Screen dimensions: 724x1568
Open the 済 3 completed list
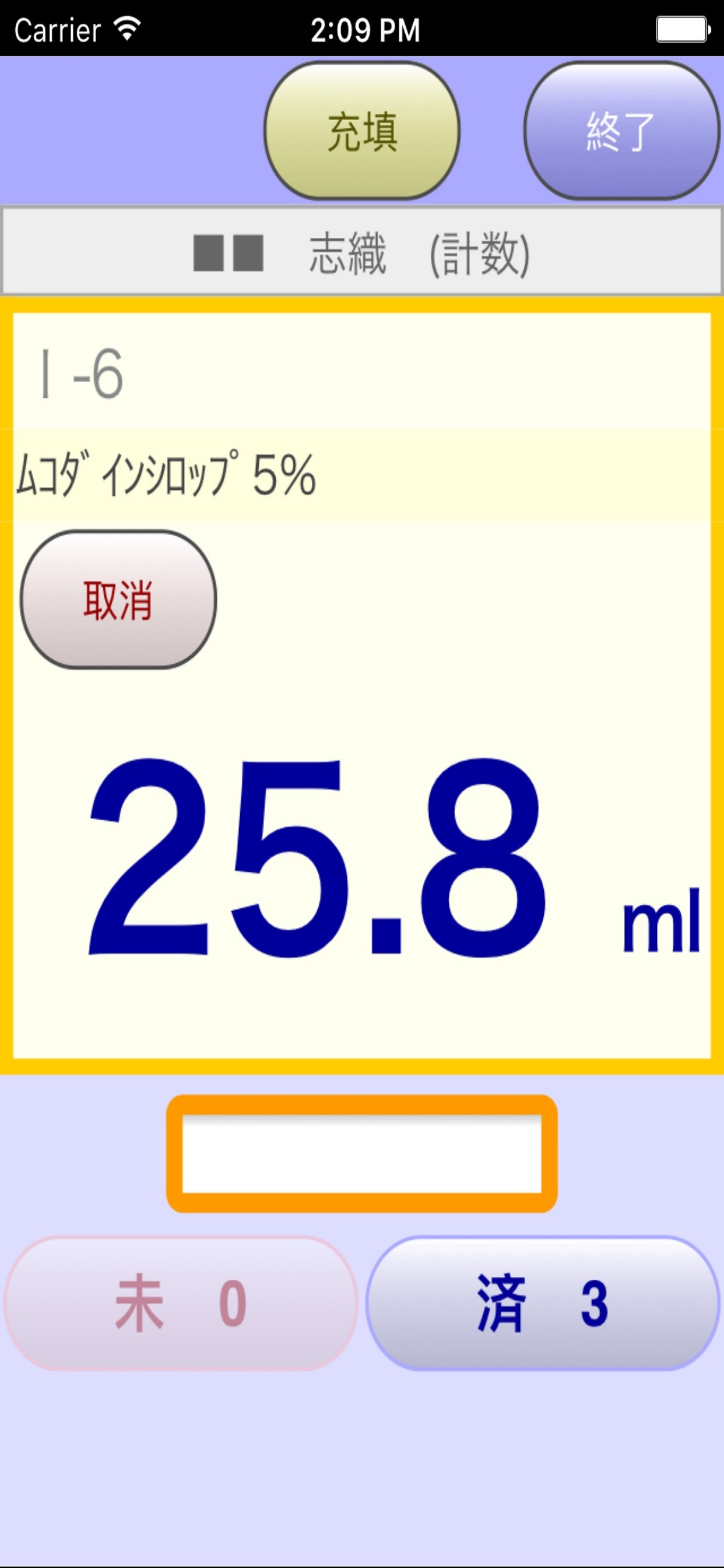[x=543, y=1304]
